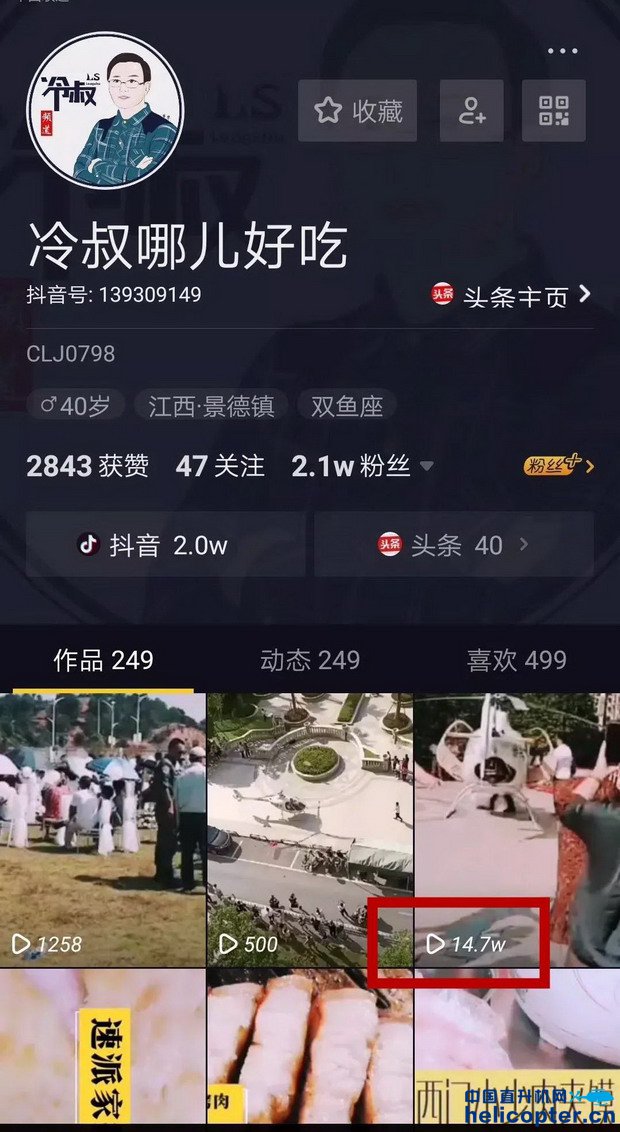Open the sliced pork video thumbnail
This screenshot has height=1132, width=620.
(x=310, y=1050)
